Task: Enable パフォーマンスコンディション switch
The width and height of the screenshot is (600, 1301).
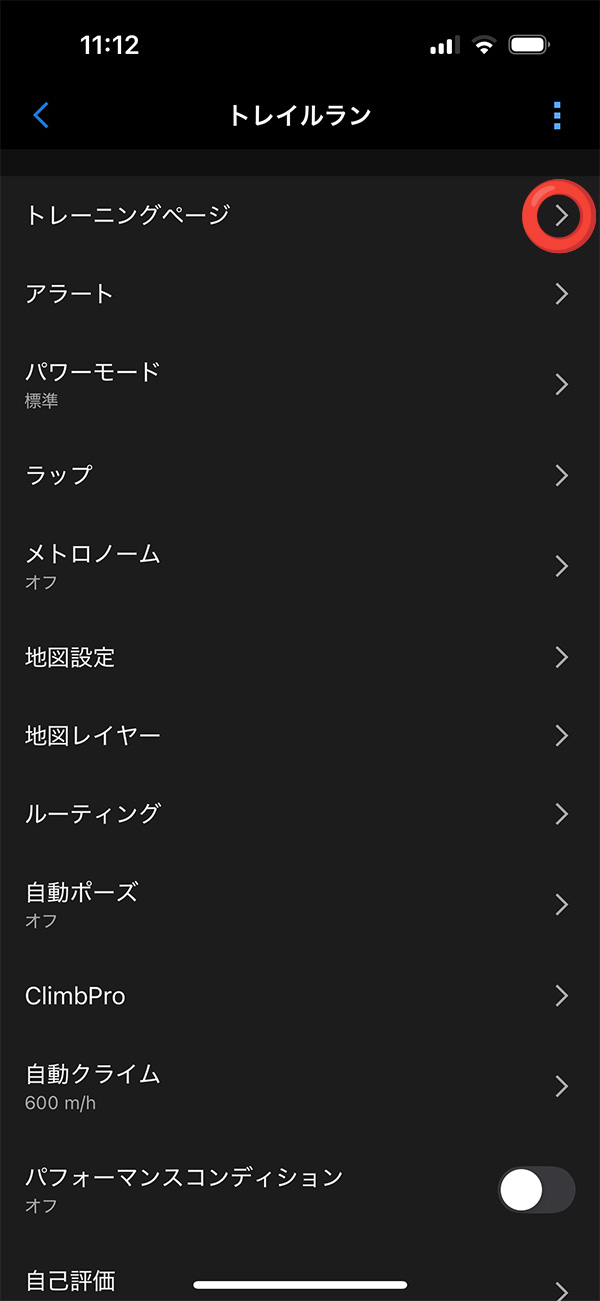Action: click(x=537, y=1190)
